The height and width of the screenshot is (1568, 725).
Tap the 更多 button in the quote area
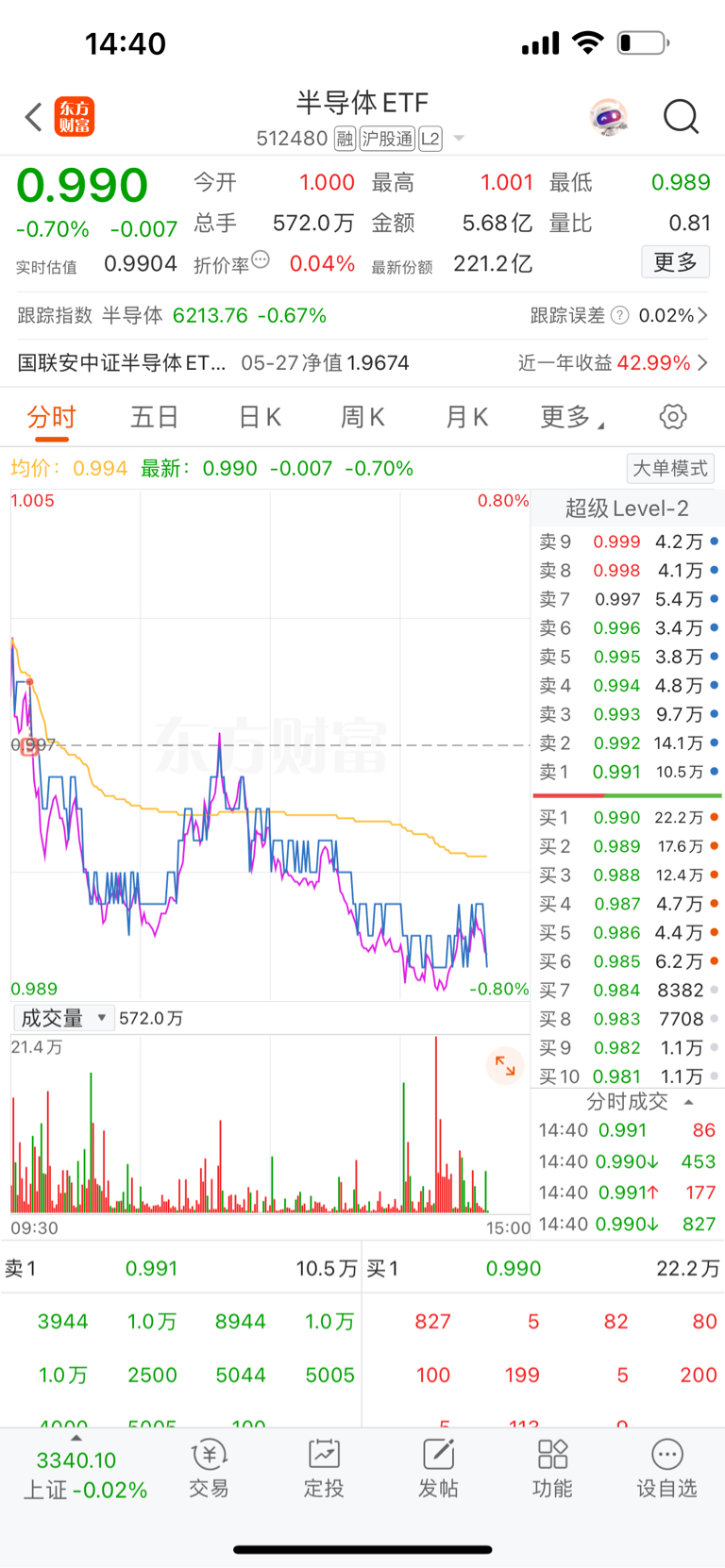point(675,262)
